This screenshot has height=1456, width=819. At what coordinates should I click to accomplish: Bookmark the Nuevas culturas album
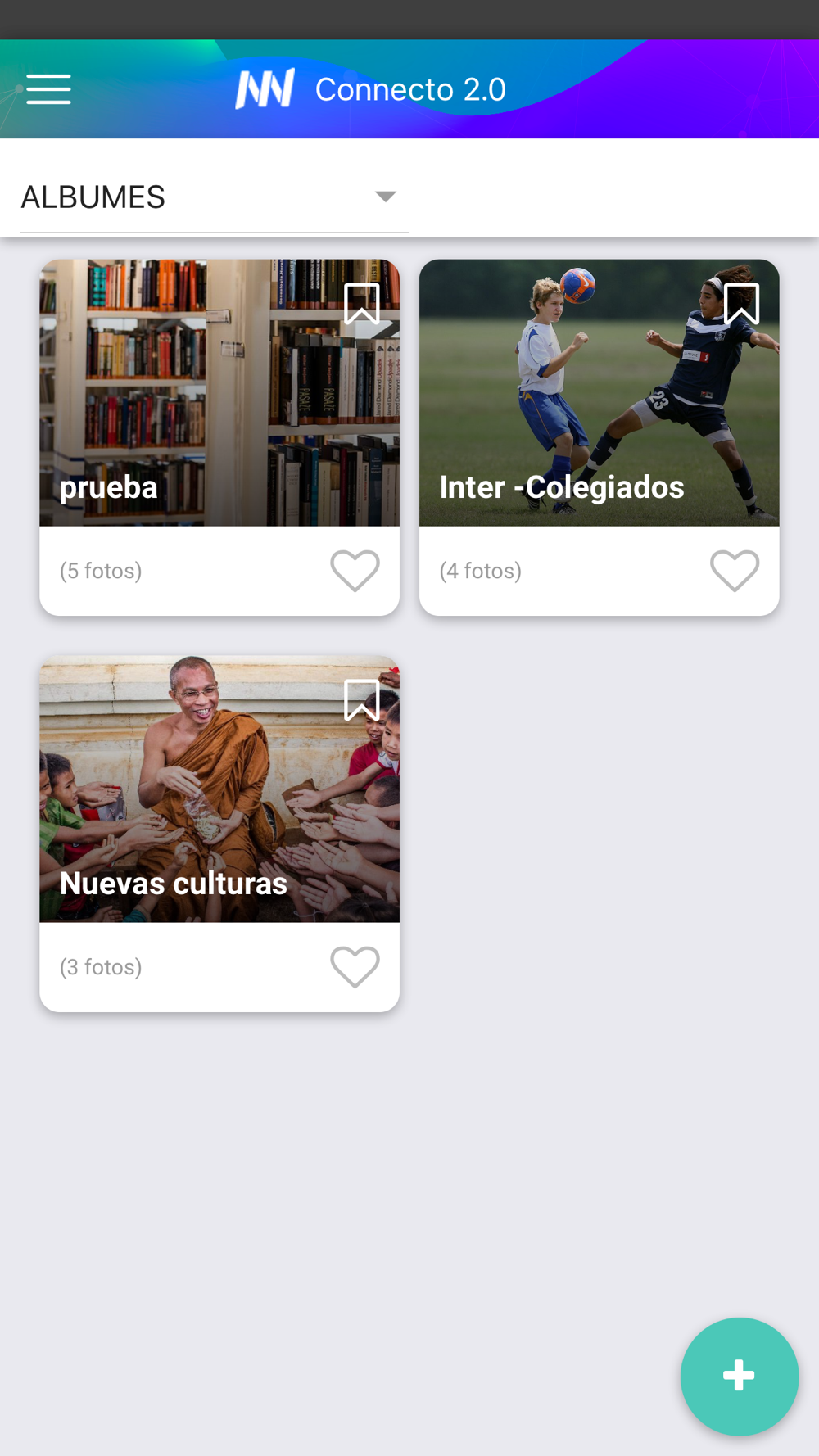click(361, 700)
